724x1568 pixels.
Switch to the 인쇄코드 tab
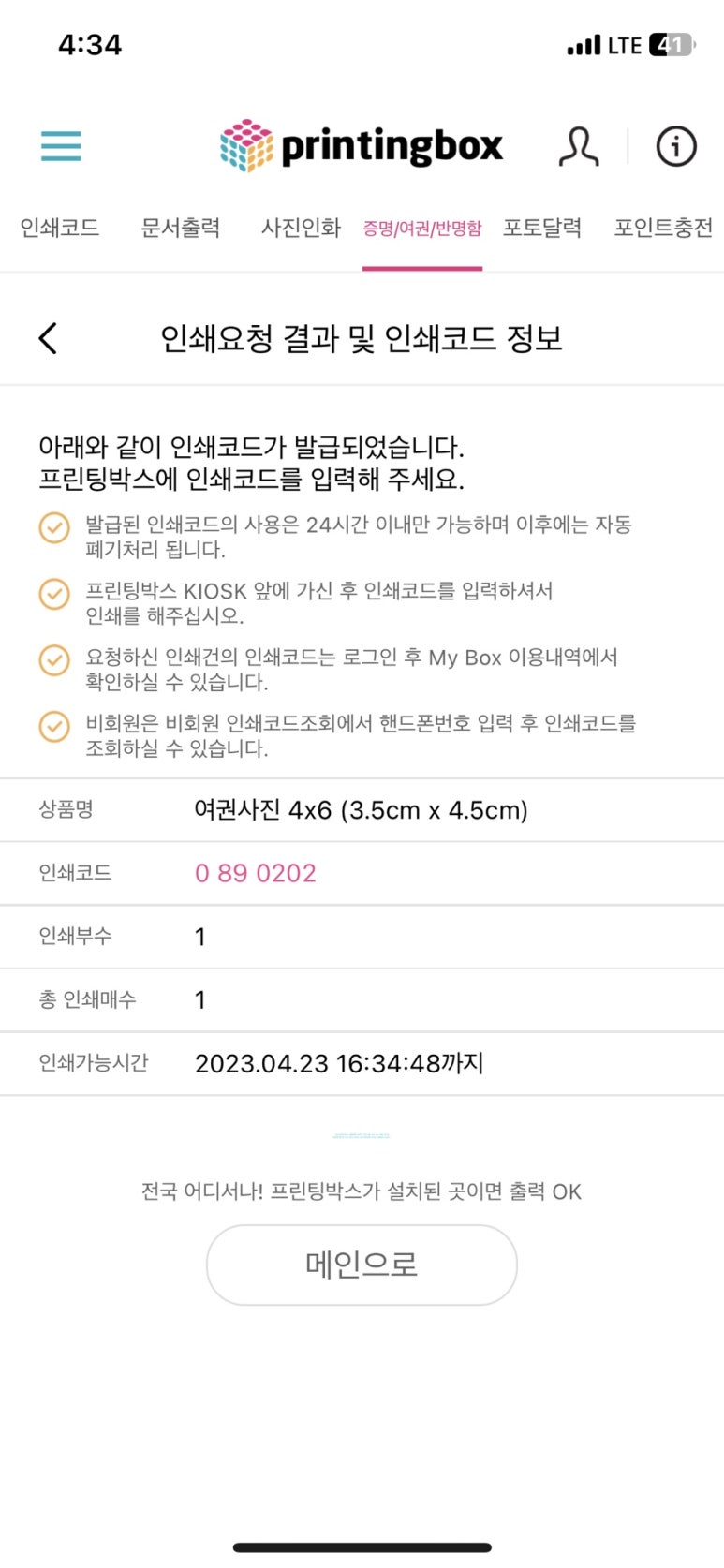(60, 228)
